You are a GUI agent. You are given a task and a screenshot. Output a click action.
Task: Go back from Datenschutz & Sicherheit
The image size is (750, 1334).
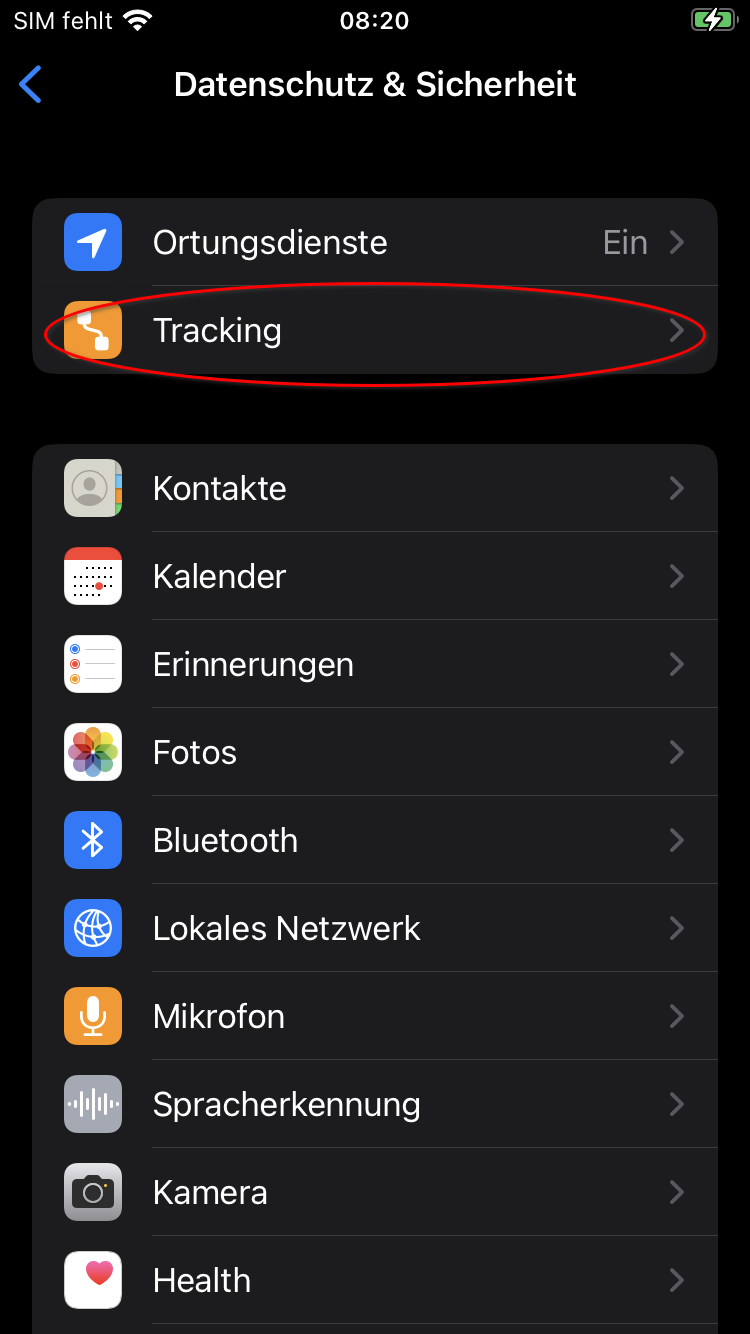31,85
